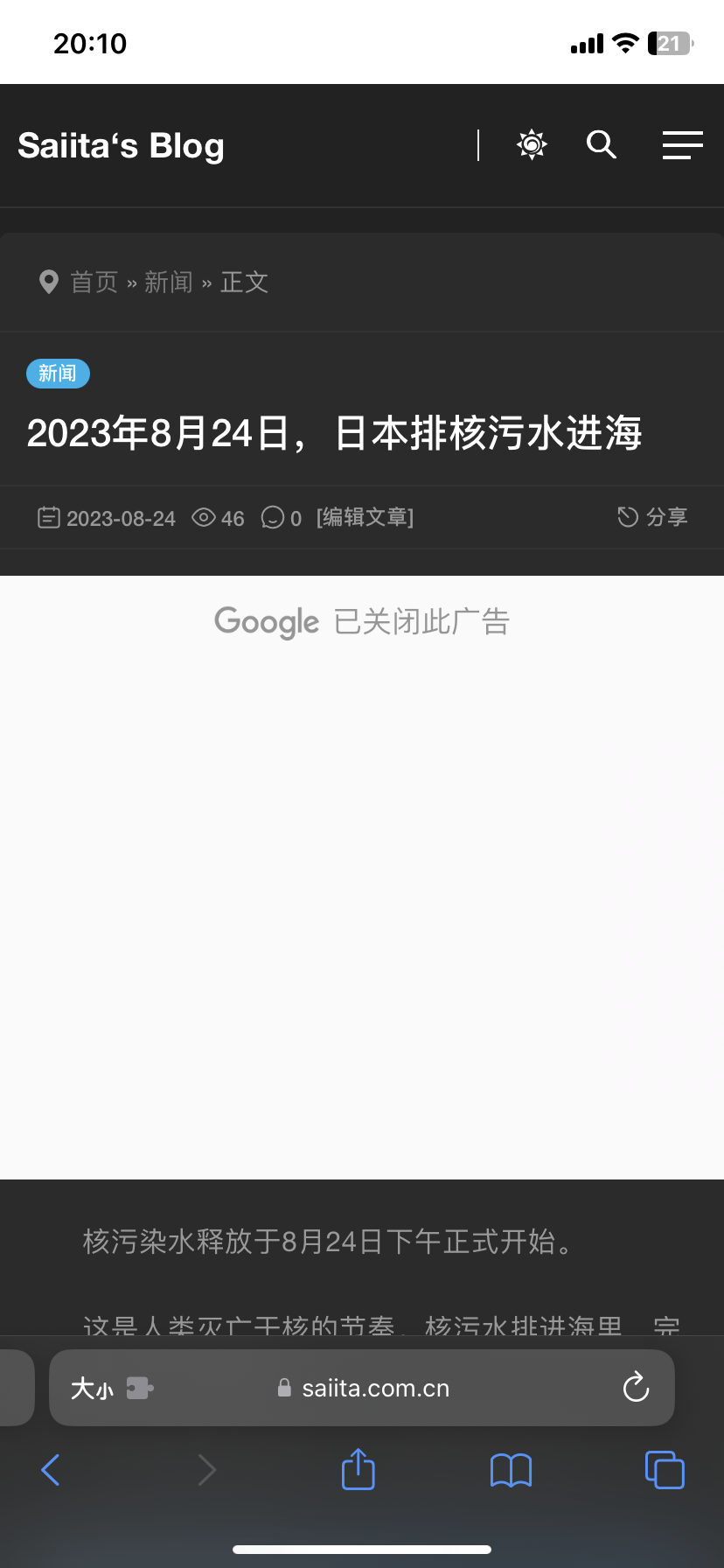Image resolution: width=724 pixels, height=1568 pixels.
Task: Open Safari bookmarks
Action: coord(511,1470)
